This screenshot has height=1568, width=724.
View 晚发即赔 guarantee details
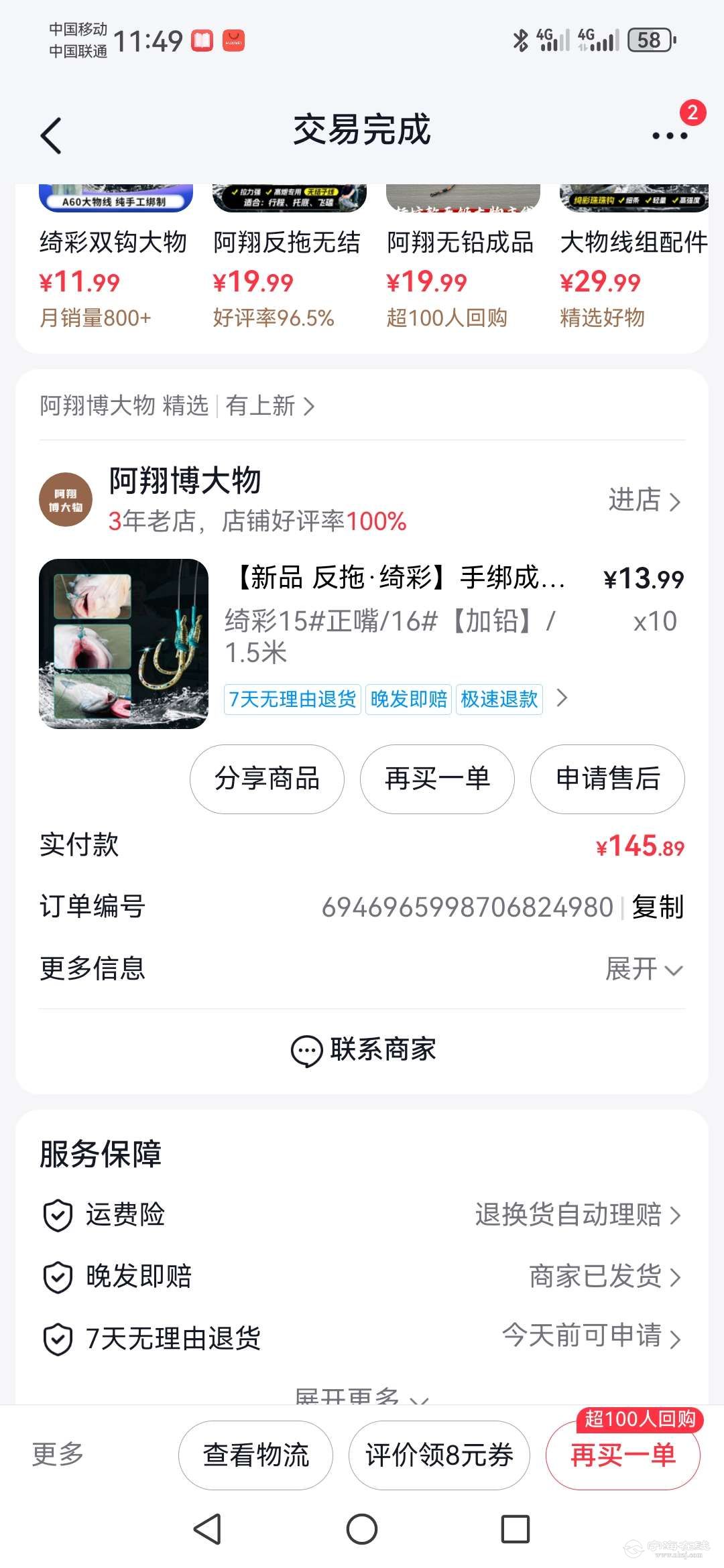[x=362, y=1277]
